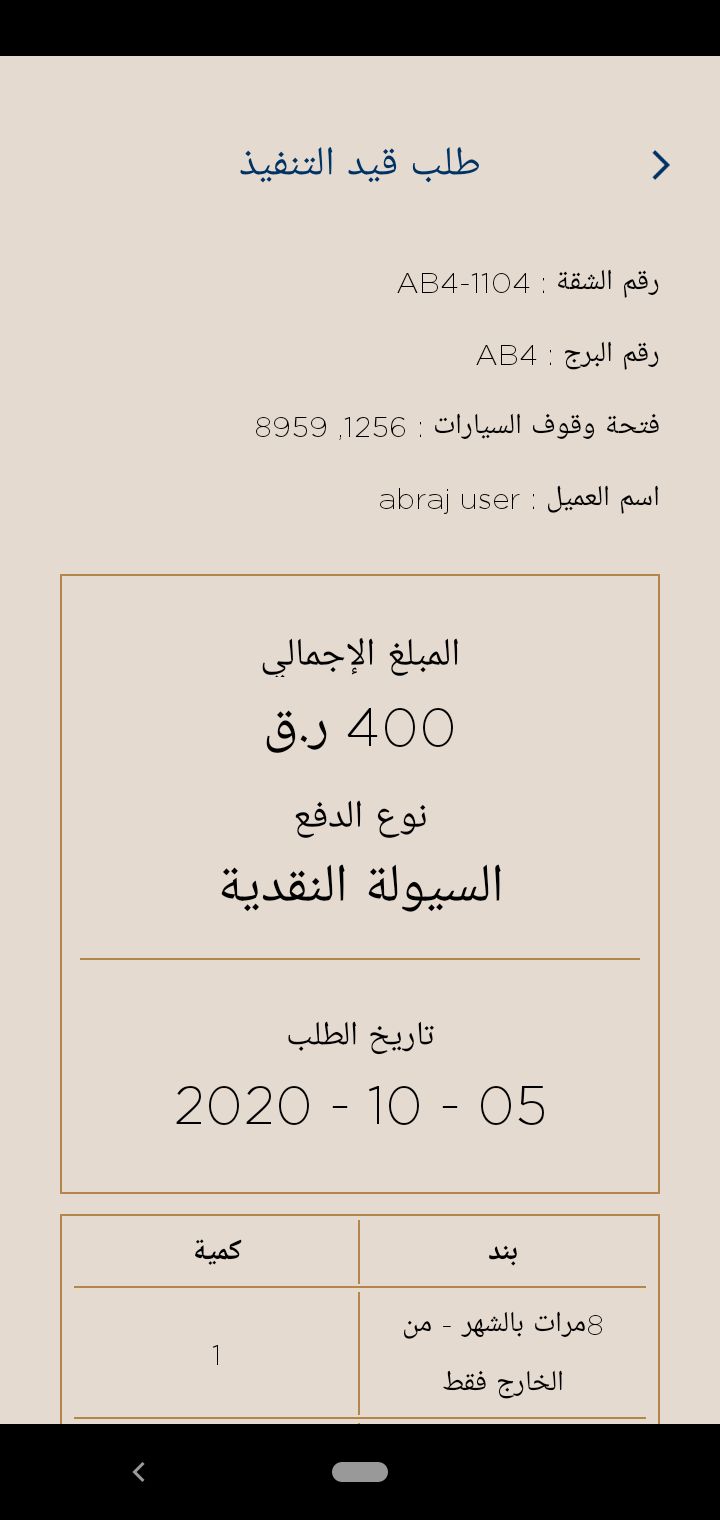Go back using the top chevron arrow
The width and height of the screenshot is (720, 1520).
(660, 165)
